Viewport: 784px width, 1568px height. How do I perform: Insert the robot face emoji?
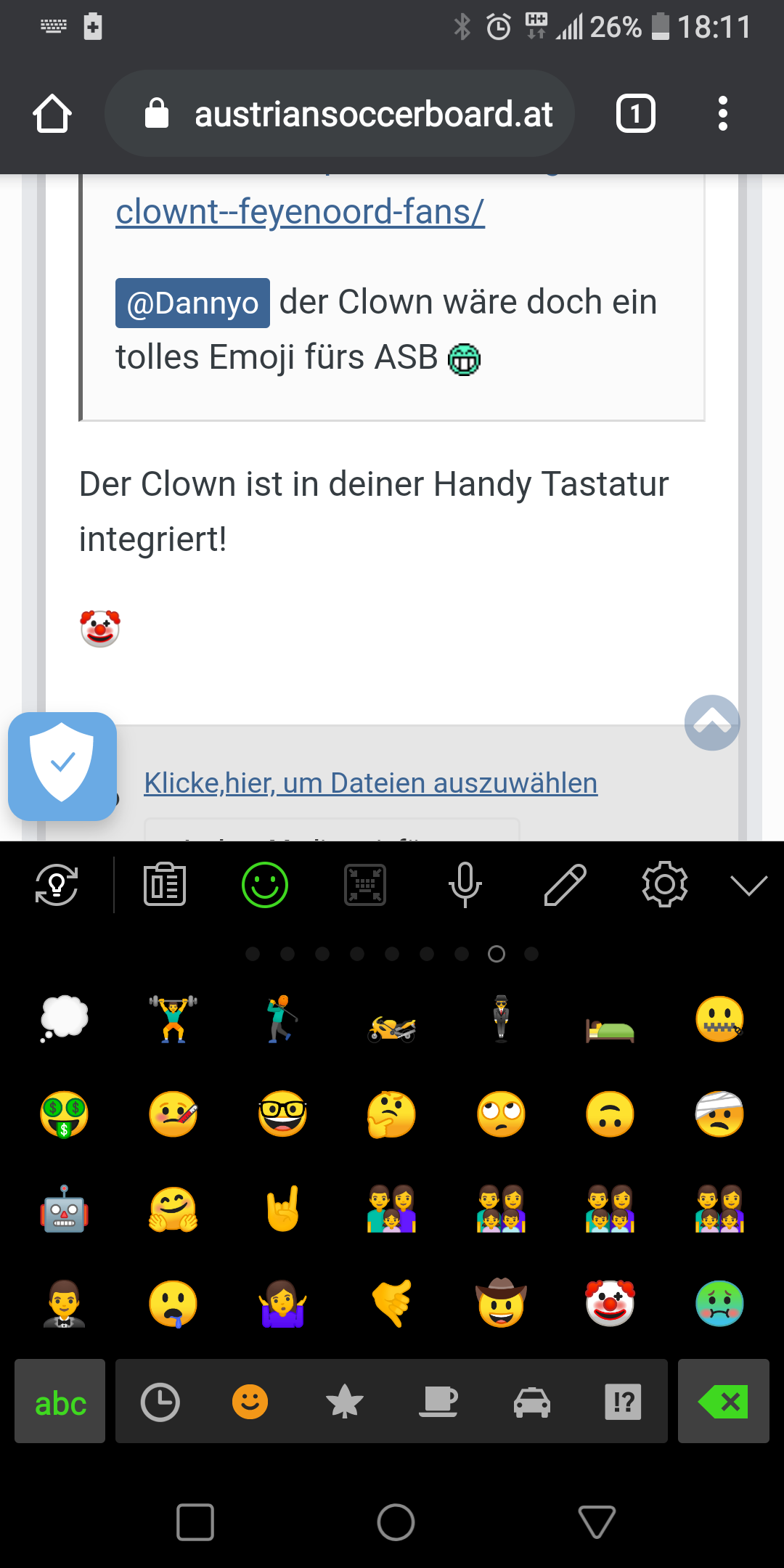[x=64, y=1209]
